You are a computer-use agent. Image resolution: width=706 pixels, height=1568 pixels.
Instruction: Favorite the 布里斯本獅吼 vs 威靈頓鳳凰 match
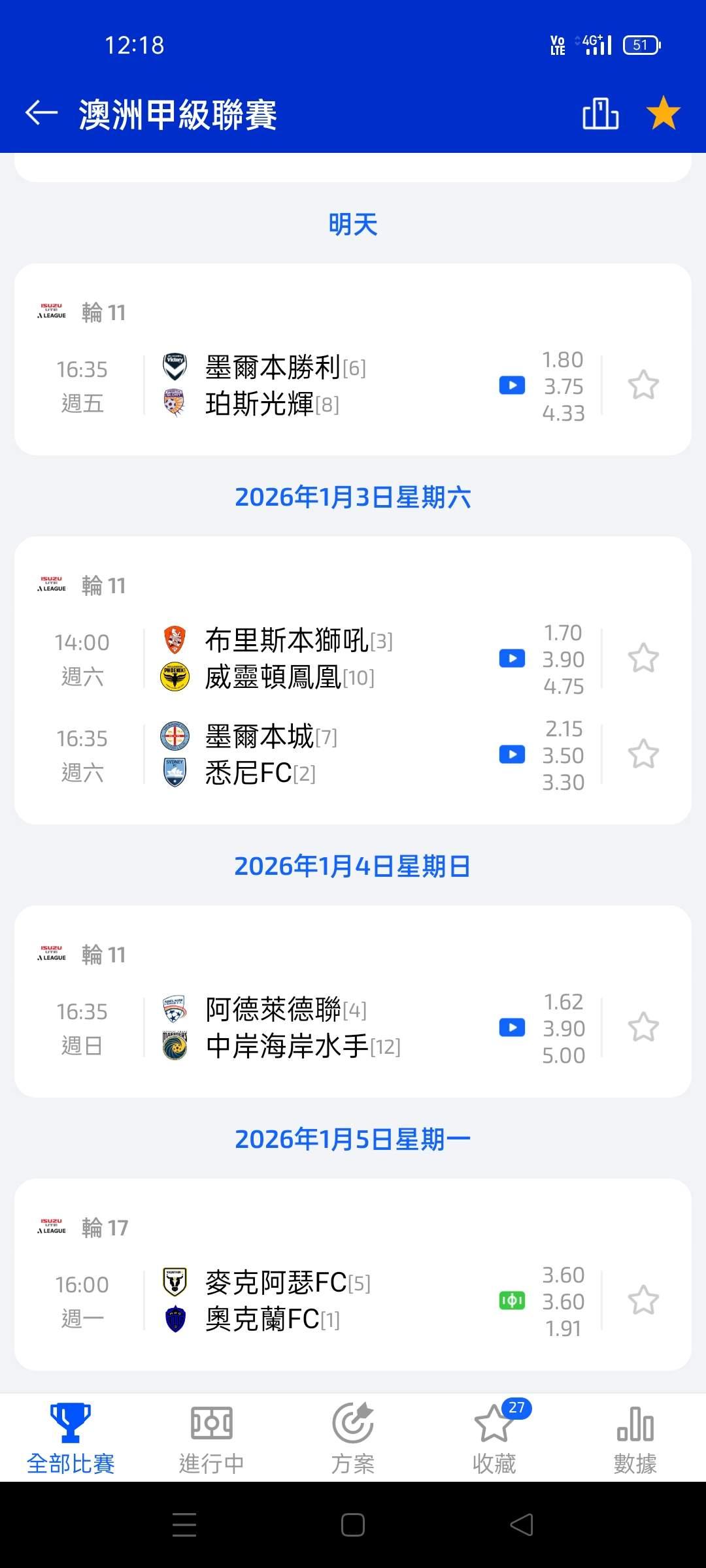643,659
